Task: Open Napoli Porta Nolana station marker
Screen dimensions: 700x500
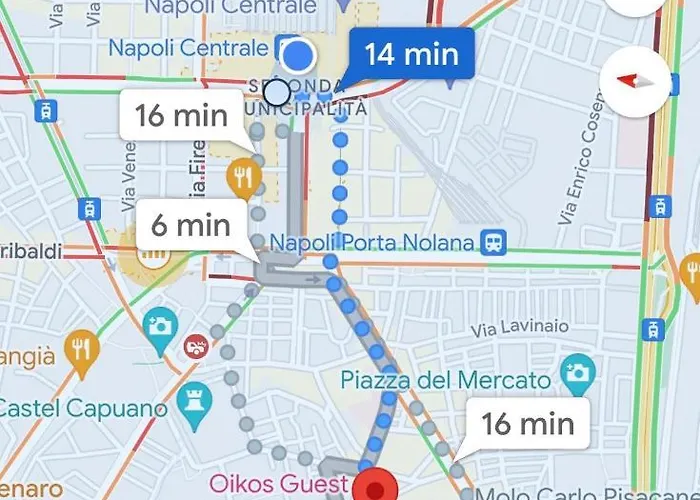Action: (493, 242)
